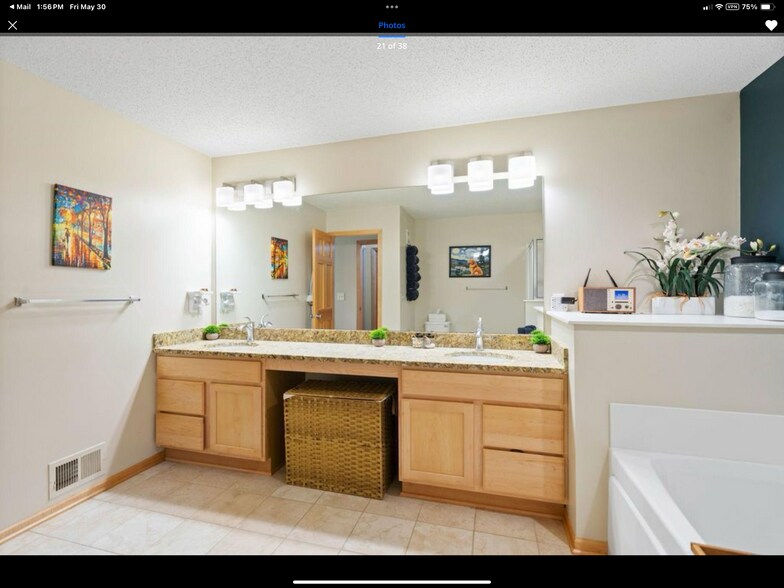Select the Photos tab

coord(391,25)
